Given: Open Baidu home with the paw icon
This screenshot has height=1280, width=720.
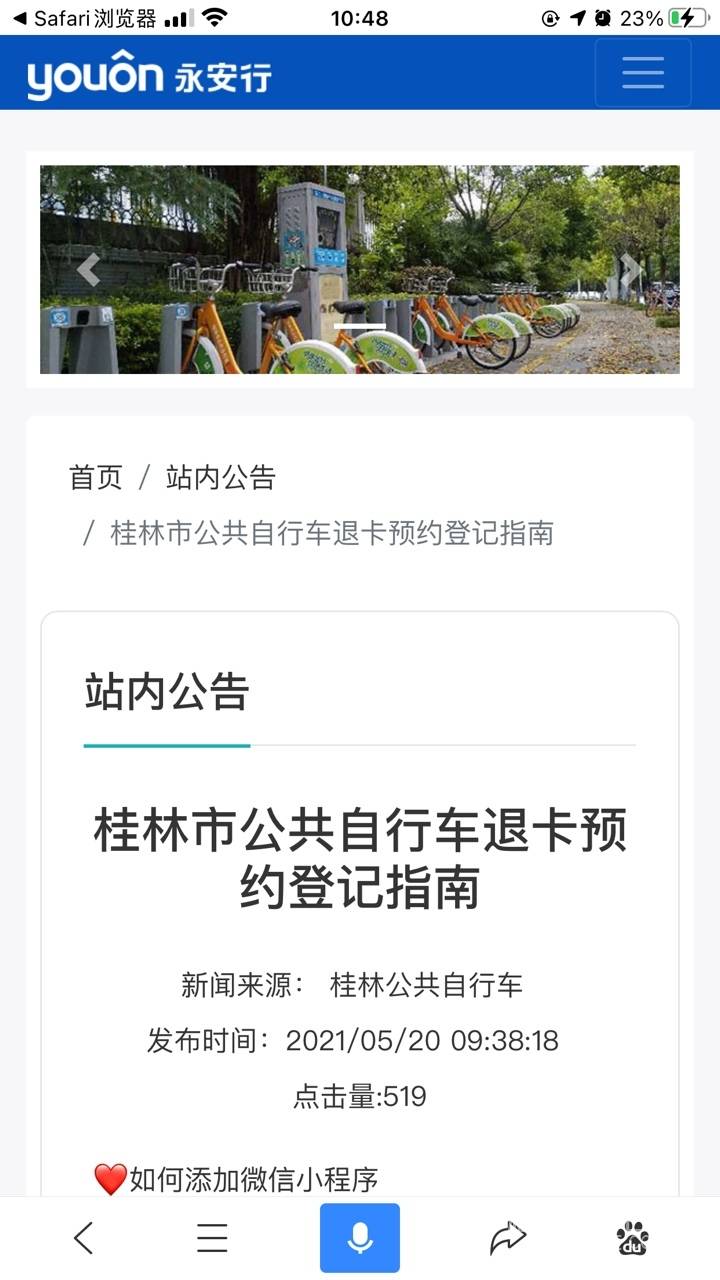Looking at the screenshot, I should point(632,1238).
